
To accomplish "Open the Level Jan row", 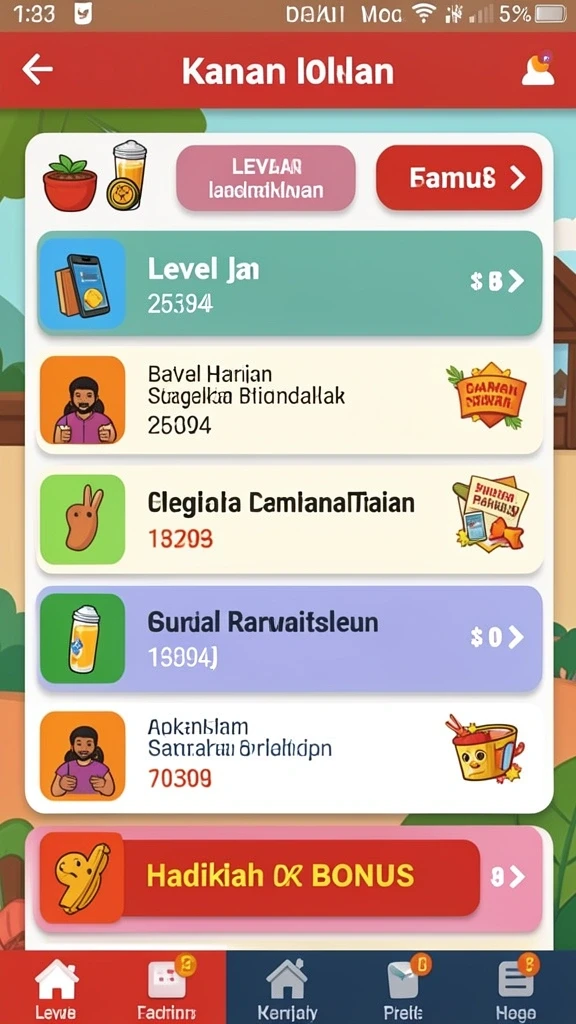I will (x=289, y=283).
